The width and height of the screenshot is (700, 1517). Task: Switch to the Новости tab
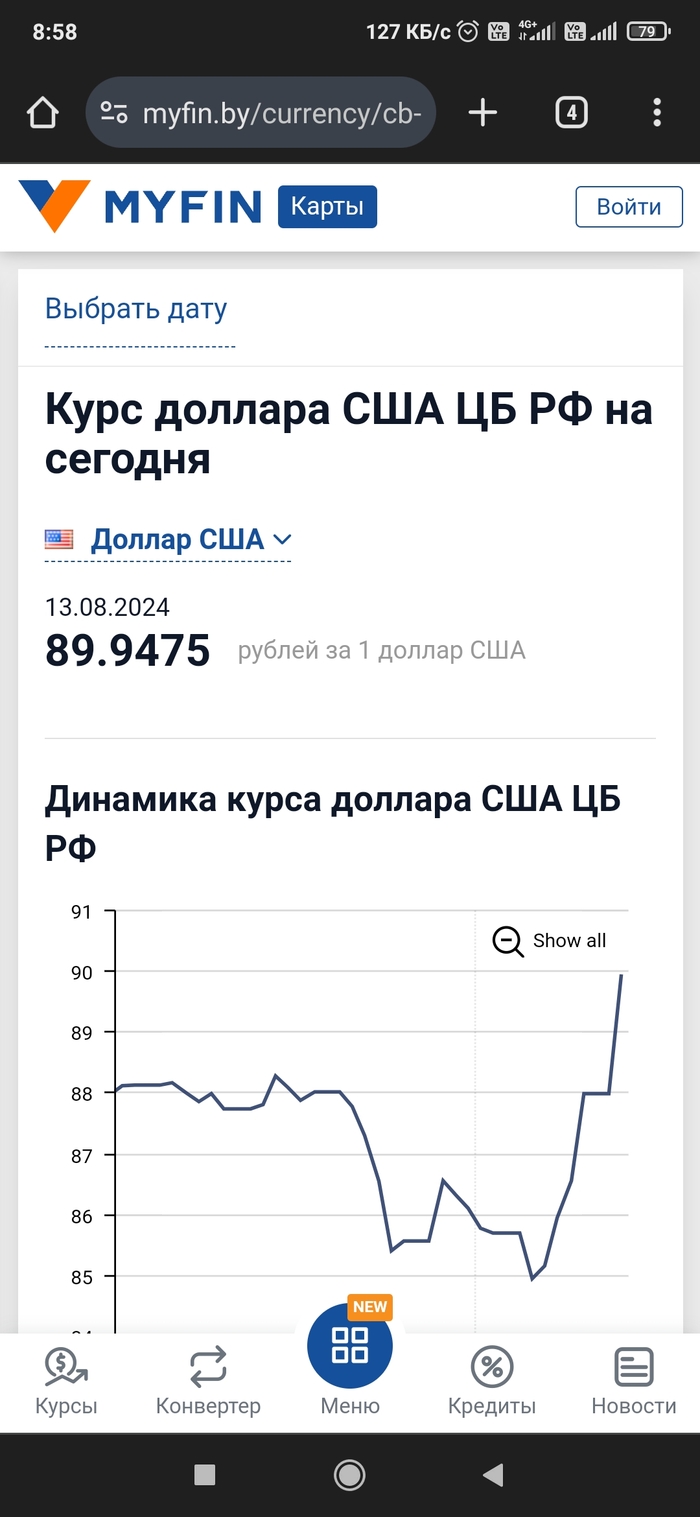(x=633, y=1381)
